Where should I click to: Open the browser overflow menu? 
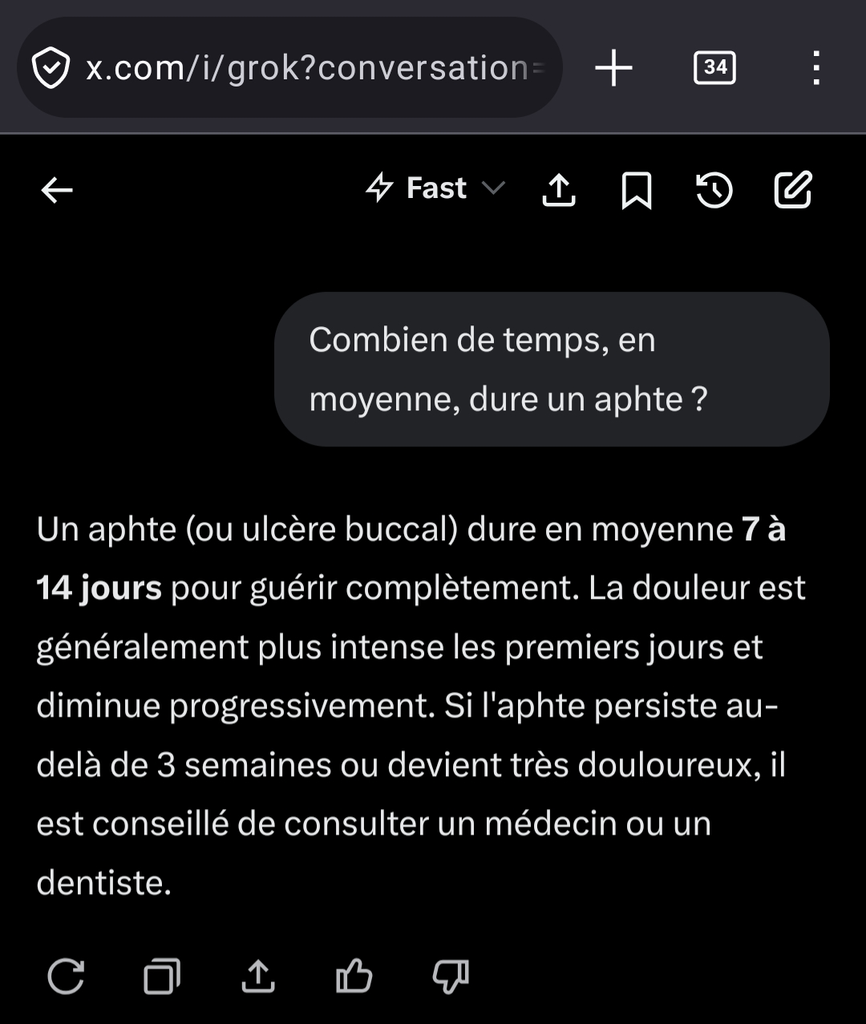click(x=816, y=68)
